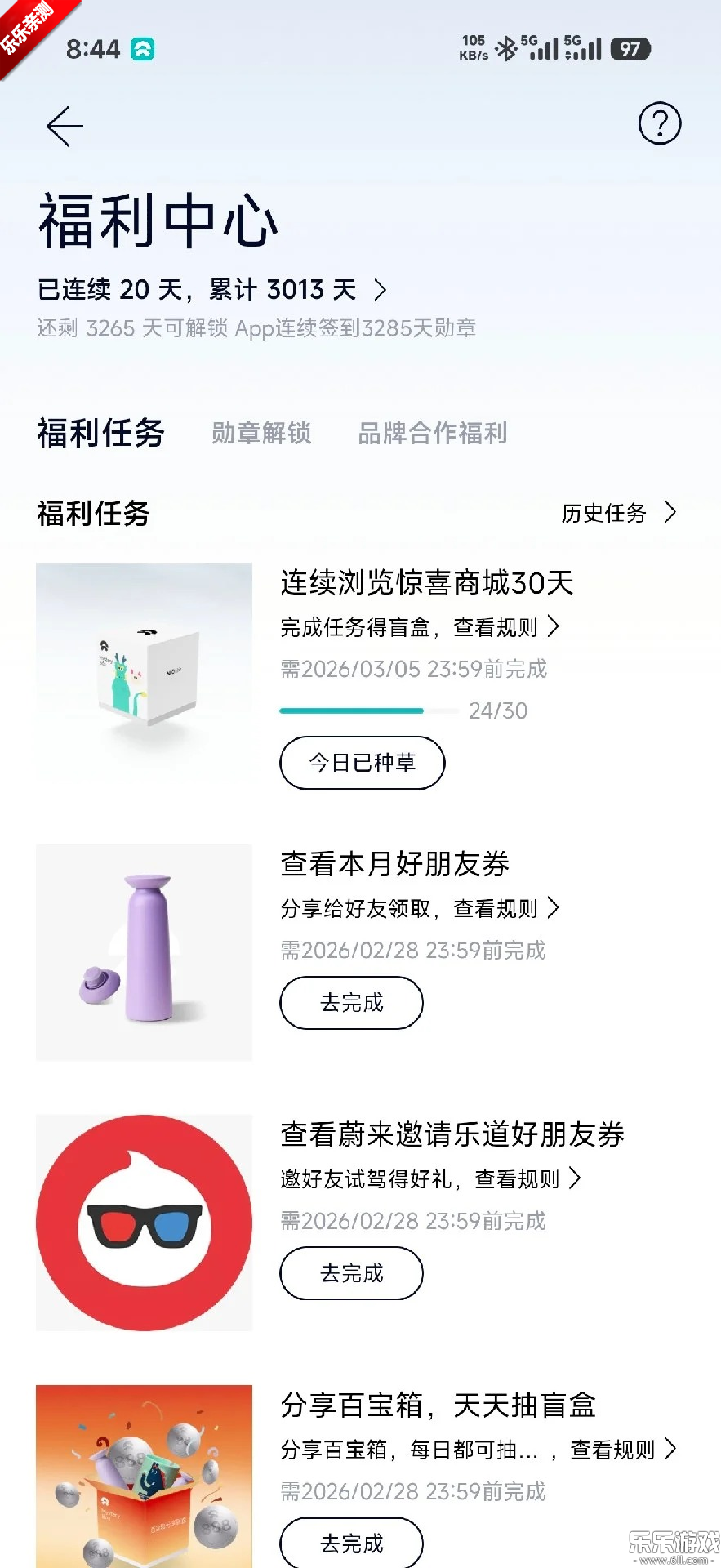Open 历史任务 history tasks
721x1568 pixels.
(x=618, y=513)
